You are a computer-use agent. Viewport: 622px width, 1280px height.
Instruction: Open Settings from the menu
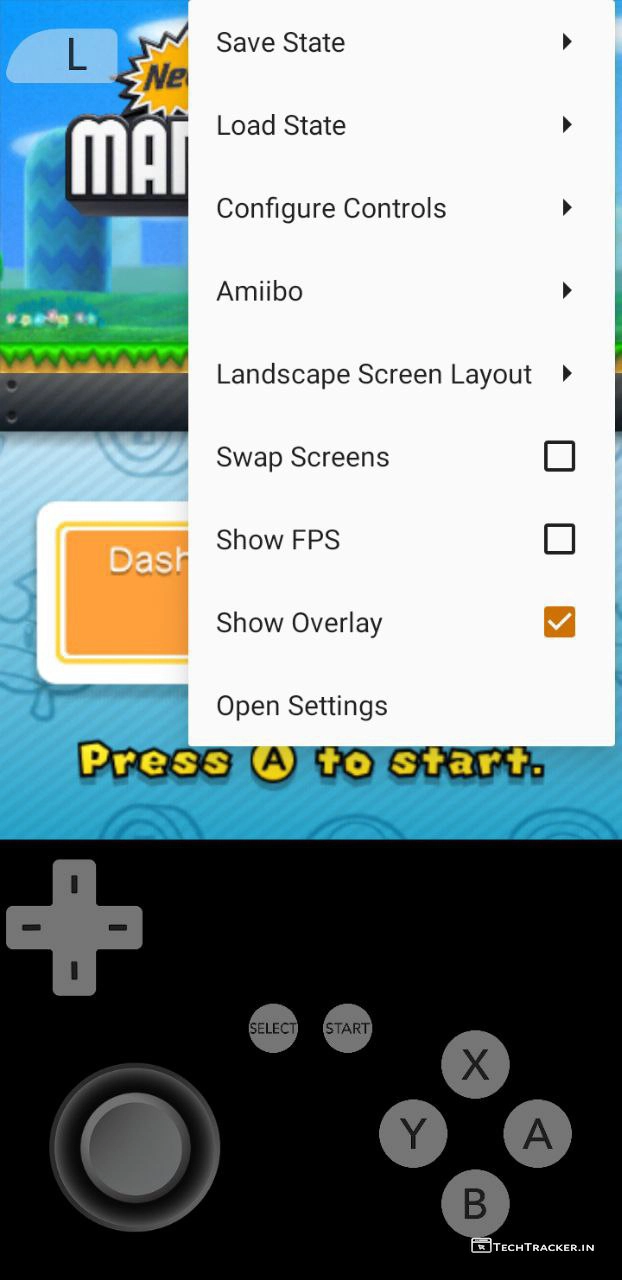302,706
